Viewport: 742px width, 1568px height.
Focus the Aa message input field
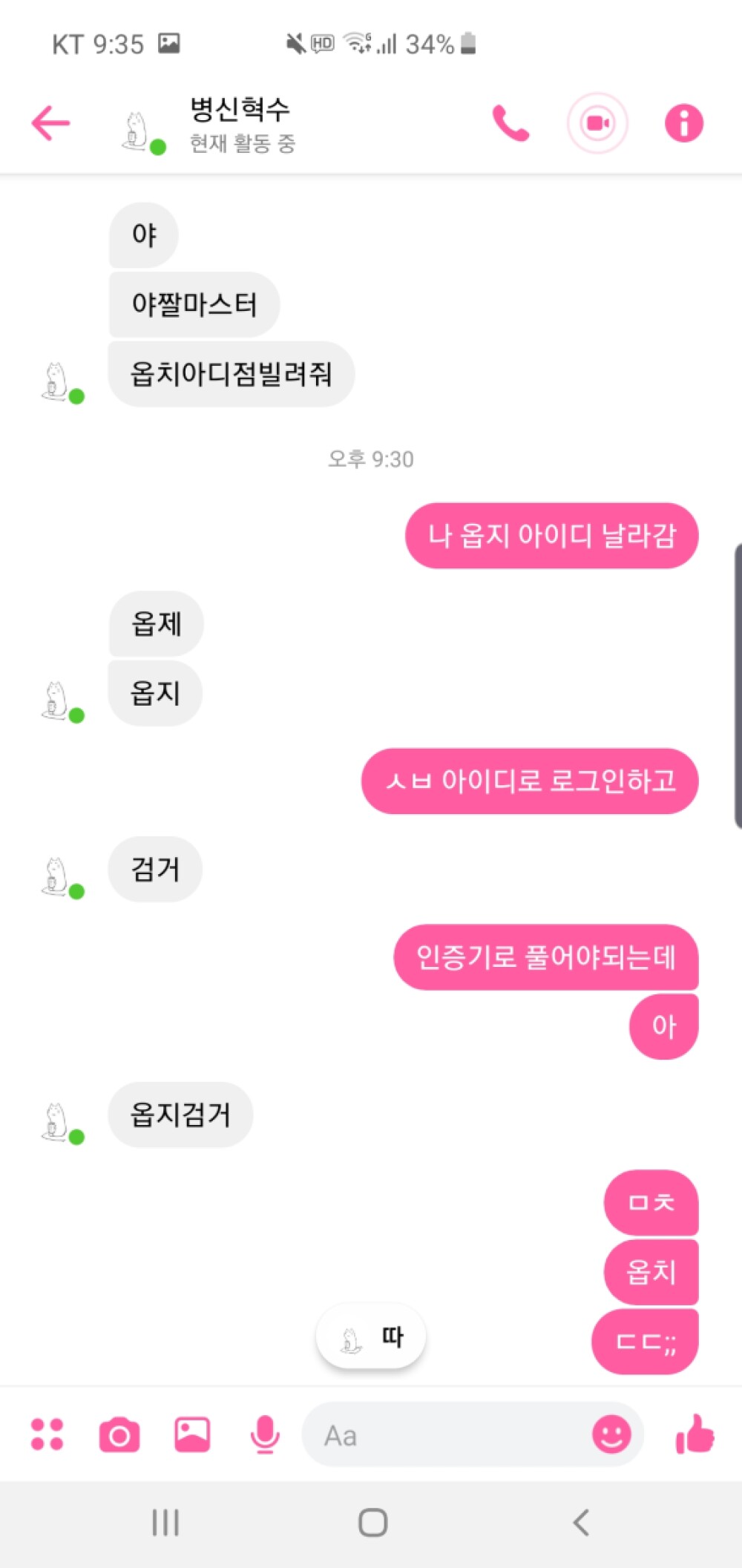pyautogui.click(x=445, y=1435)
